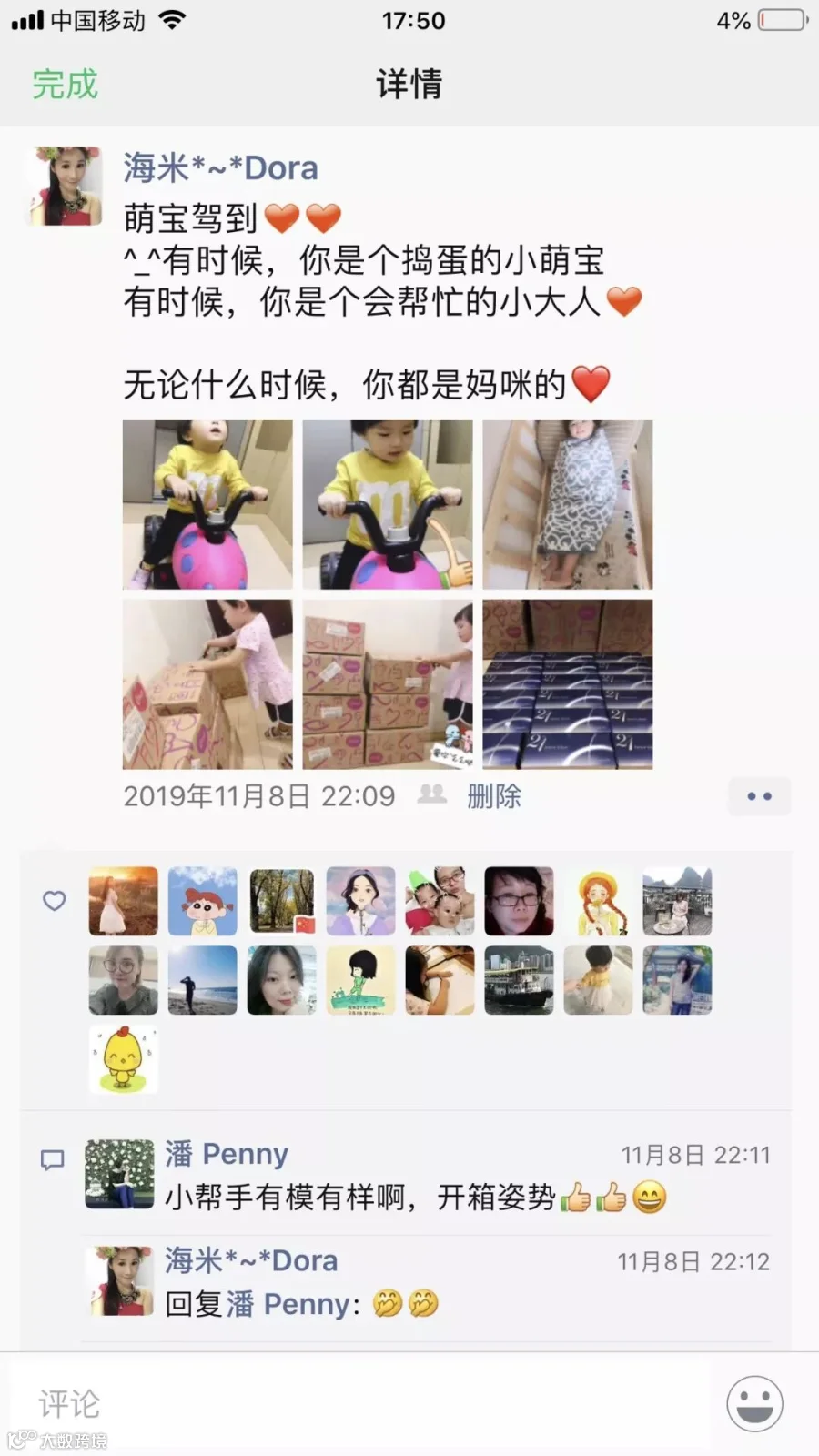View the photo of baby sleeping in crib
Image resolution: width=819 pixels, height=1456 pixels.
point(567,504)
